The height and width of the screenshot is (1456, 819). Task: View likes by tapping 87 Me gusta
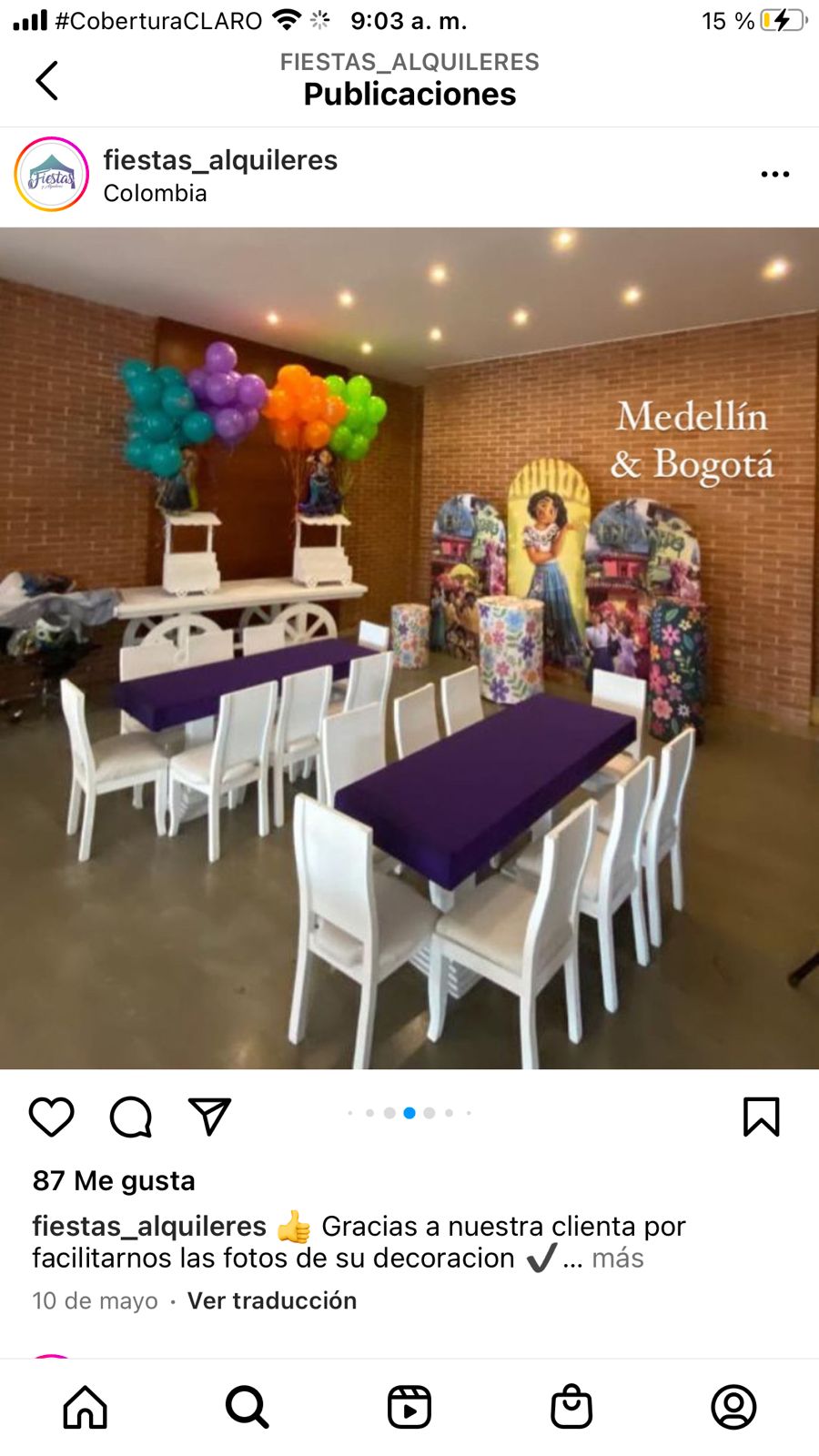[x=113, y=1180]
